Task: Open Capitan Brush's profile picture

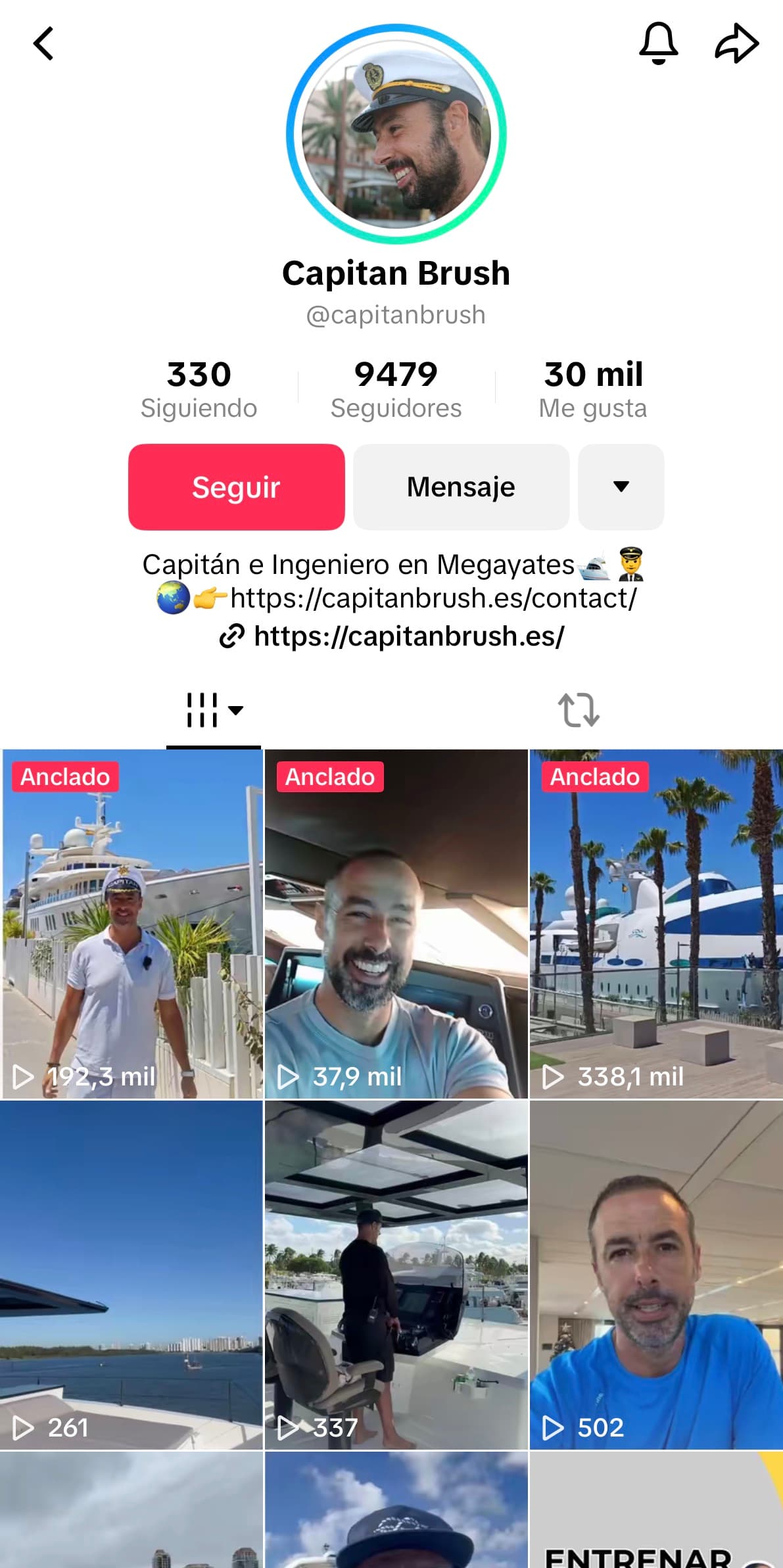Action: (x=396, y=134)
